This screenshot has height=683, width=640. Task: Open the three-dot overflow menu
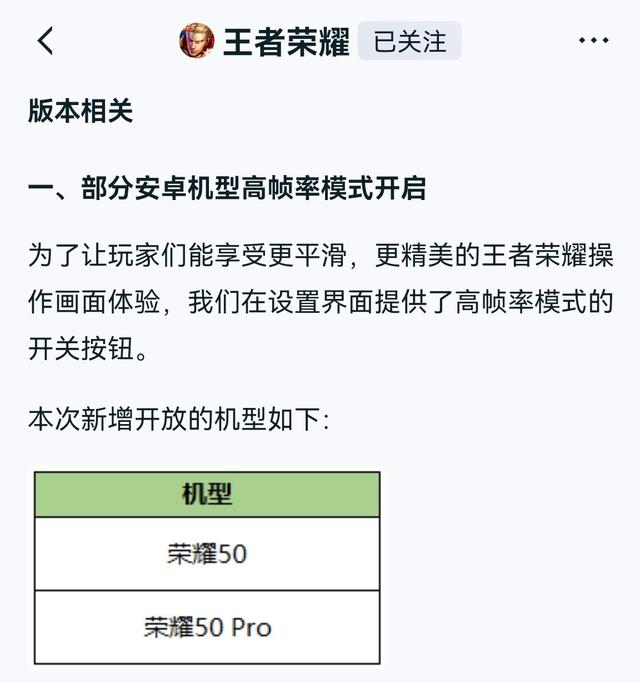click(594, 42)
